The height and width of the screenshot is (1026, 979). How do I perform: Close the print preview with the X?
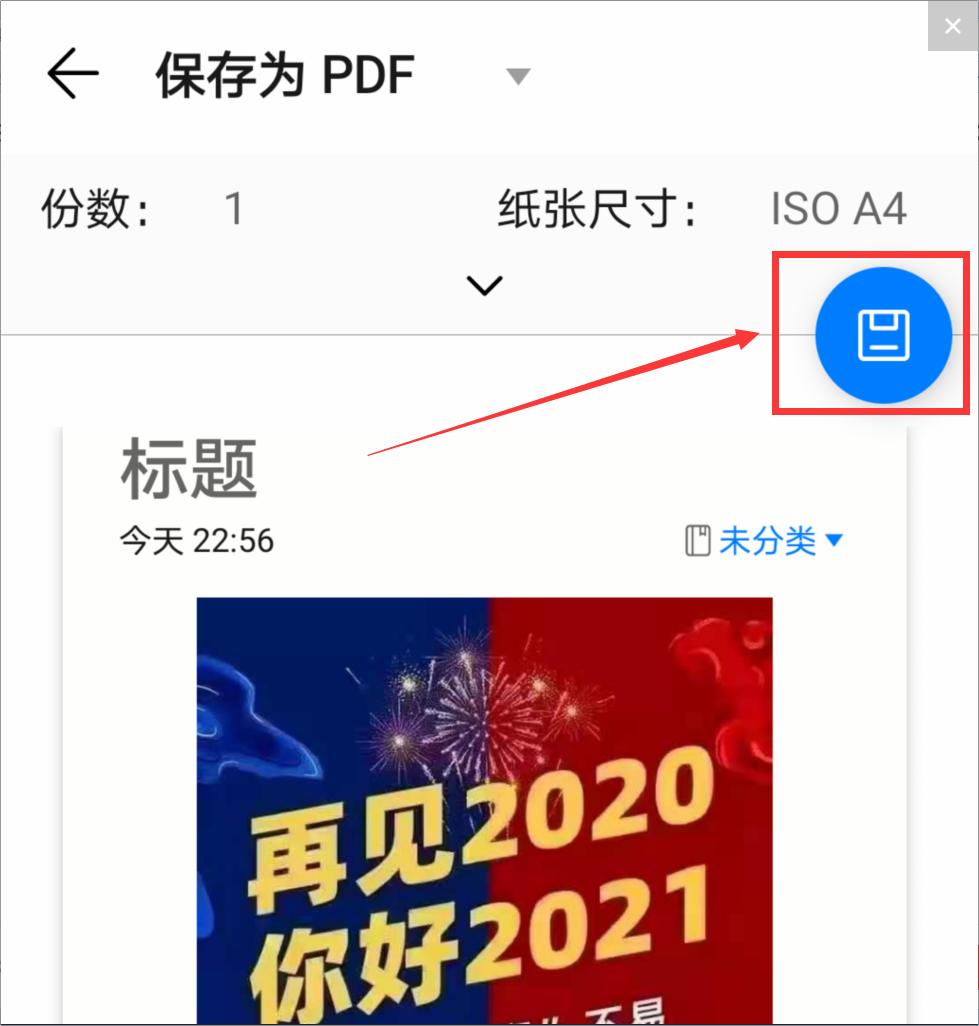tap(952, 26)
